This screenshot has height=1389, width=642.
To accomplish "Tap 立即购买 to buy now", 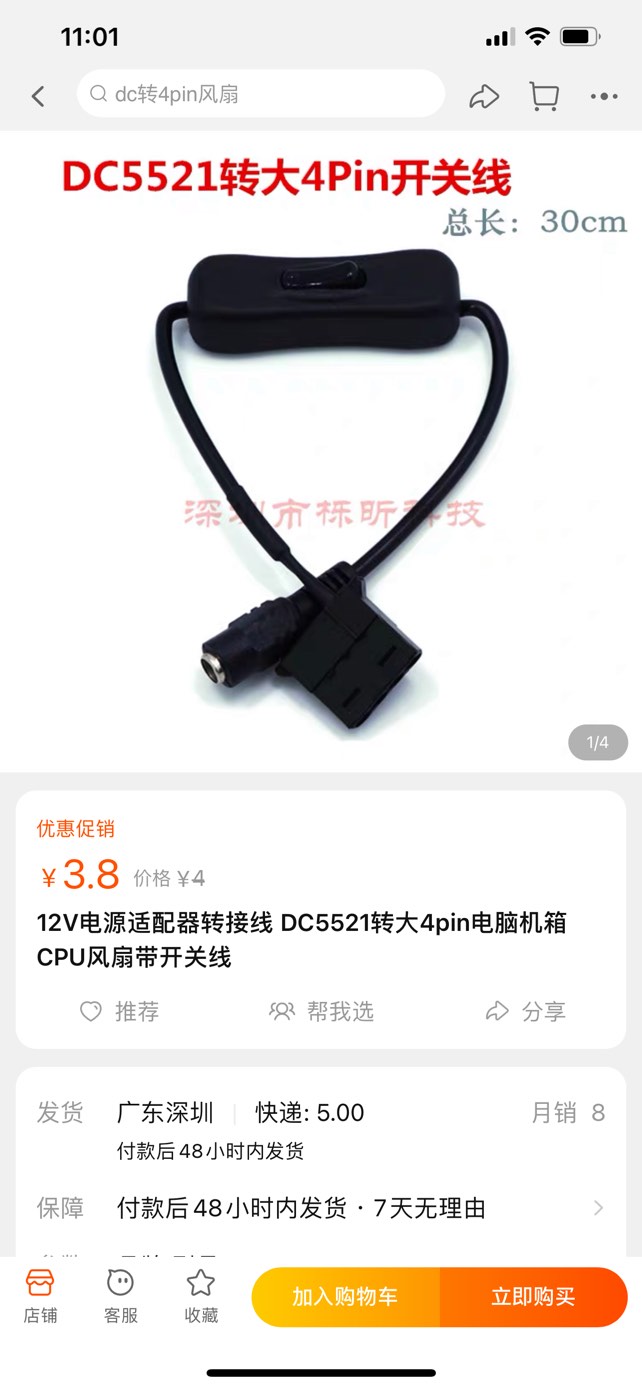I will coord(533,1297).
